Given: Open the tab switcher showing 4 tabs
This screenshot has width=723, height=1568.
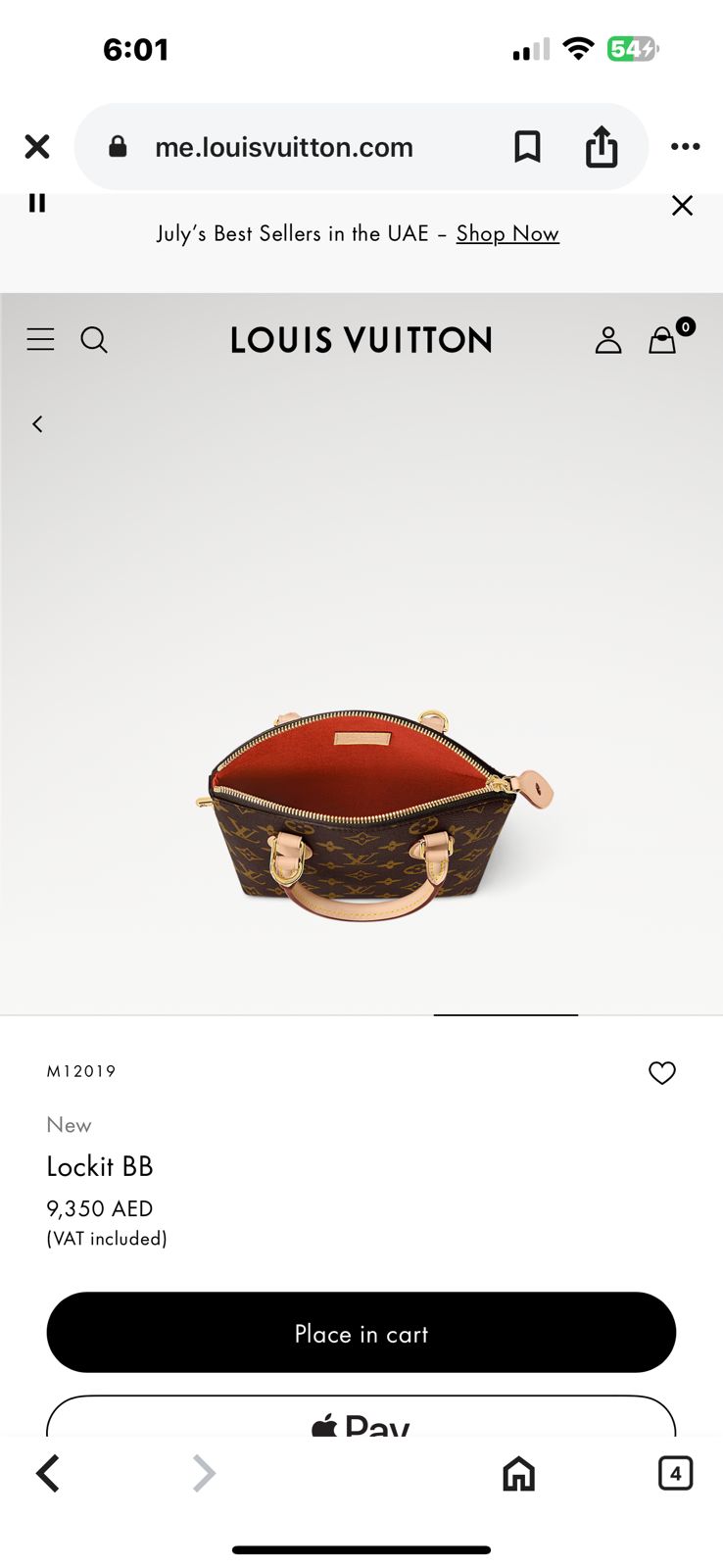Looking at the screenshot, I should 675,1473.
